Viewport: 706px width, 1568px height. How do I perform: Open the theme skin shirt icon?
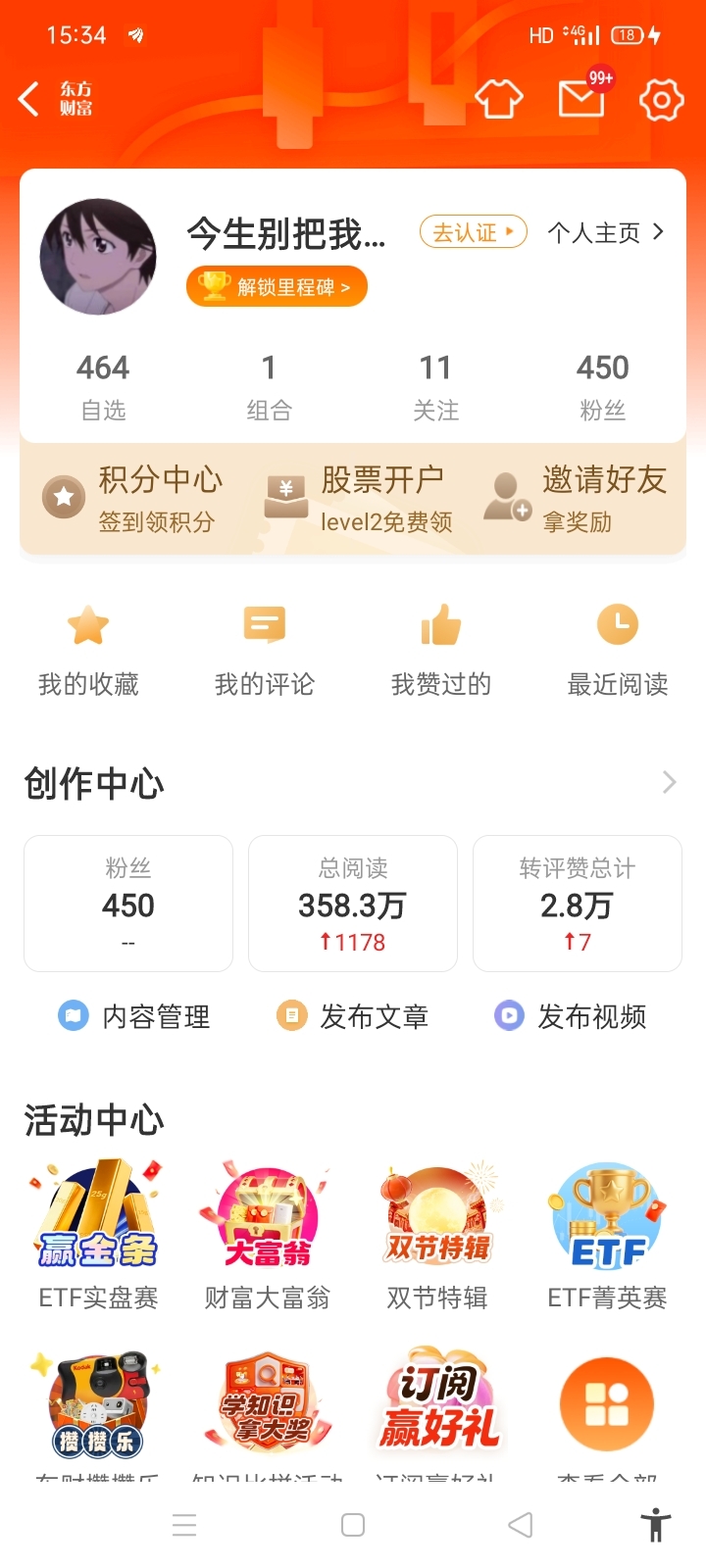tap(499, 99)
